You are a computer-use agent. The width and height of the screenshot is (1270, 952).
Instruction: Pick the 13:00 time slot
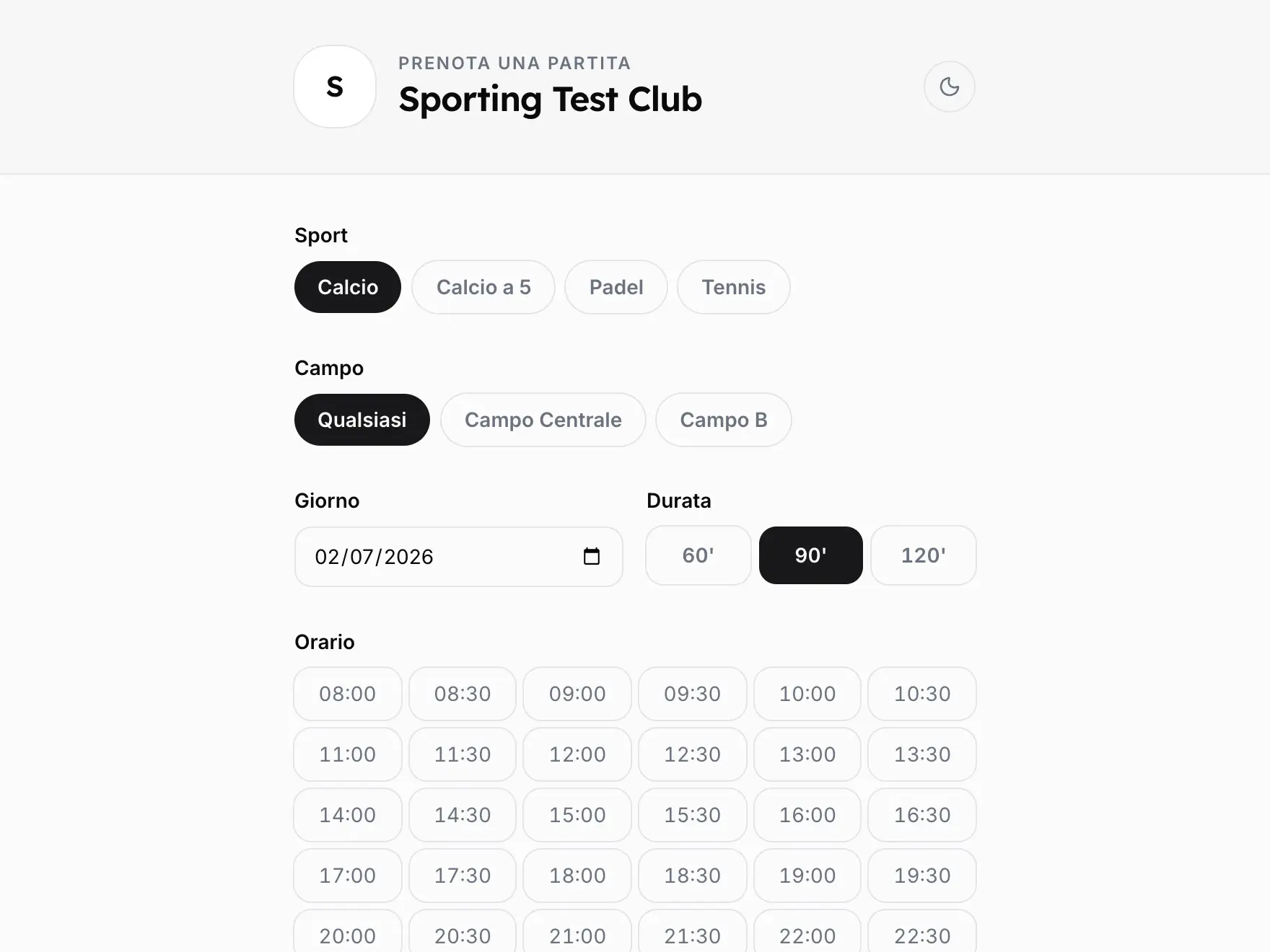(807, 754)
